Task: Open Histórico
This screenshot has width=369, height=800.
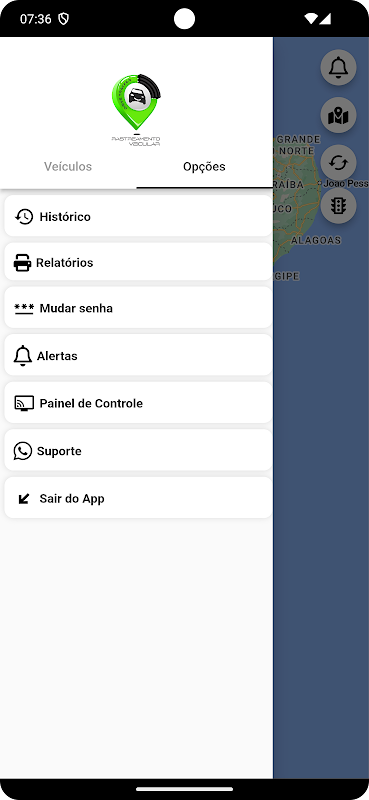Action: click(138, 216)
